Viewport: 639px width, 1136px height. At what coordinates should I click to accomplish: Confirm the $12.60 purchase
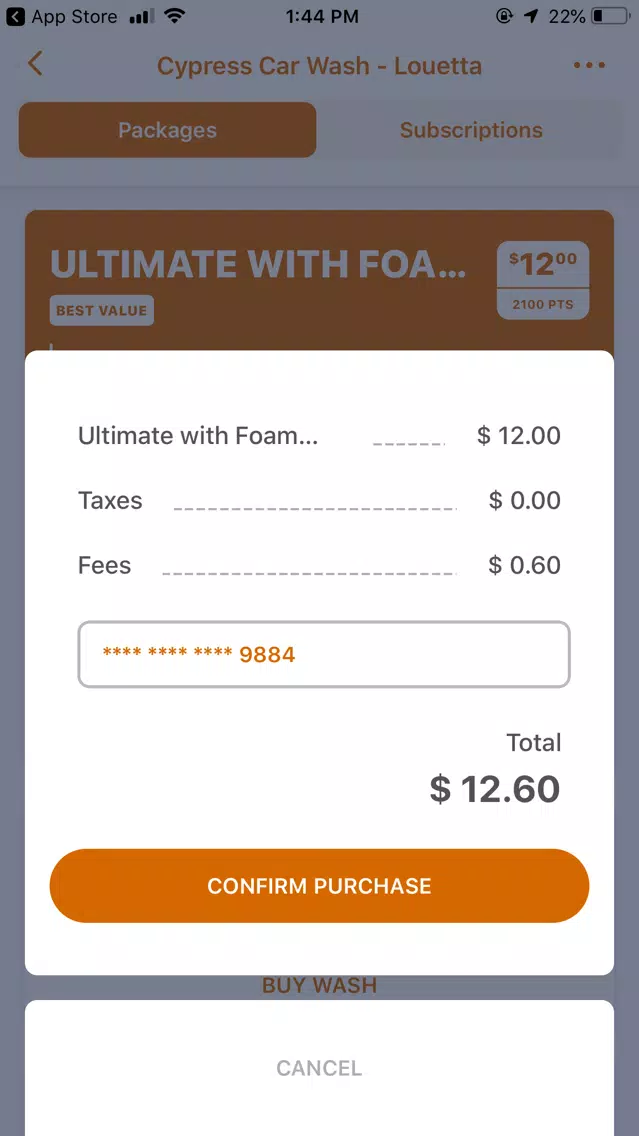click(319, 886)
